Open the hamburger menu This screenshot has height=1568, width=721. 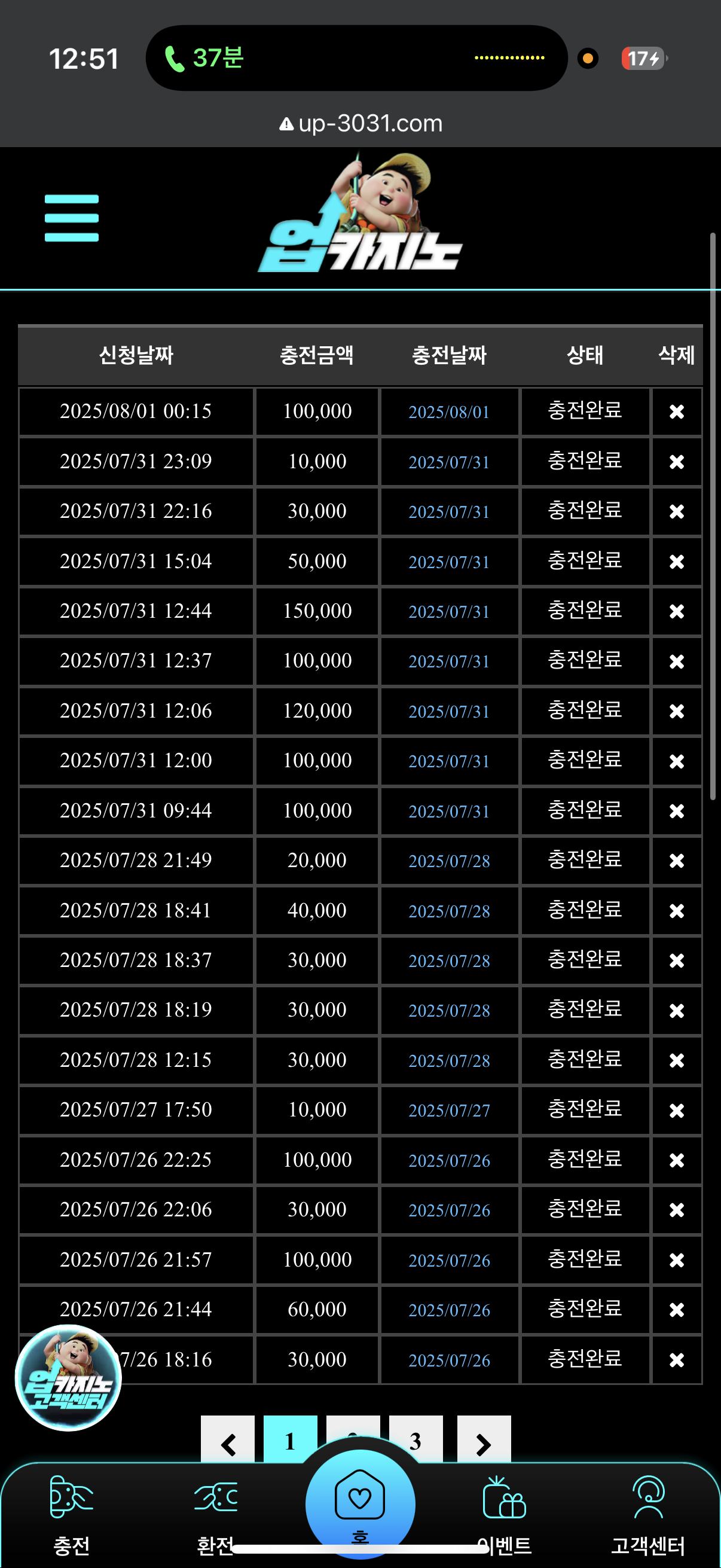(x=71, y=218)
